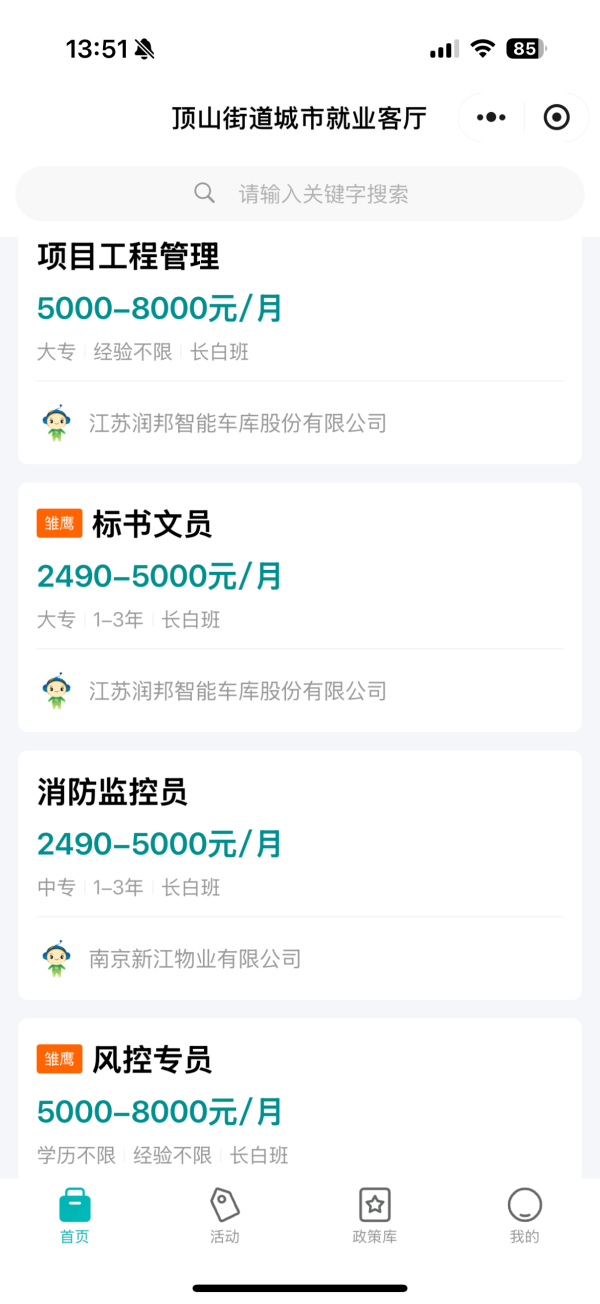View the 标书文员 job card

[x=300, y=606]
